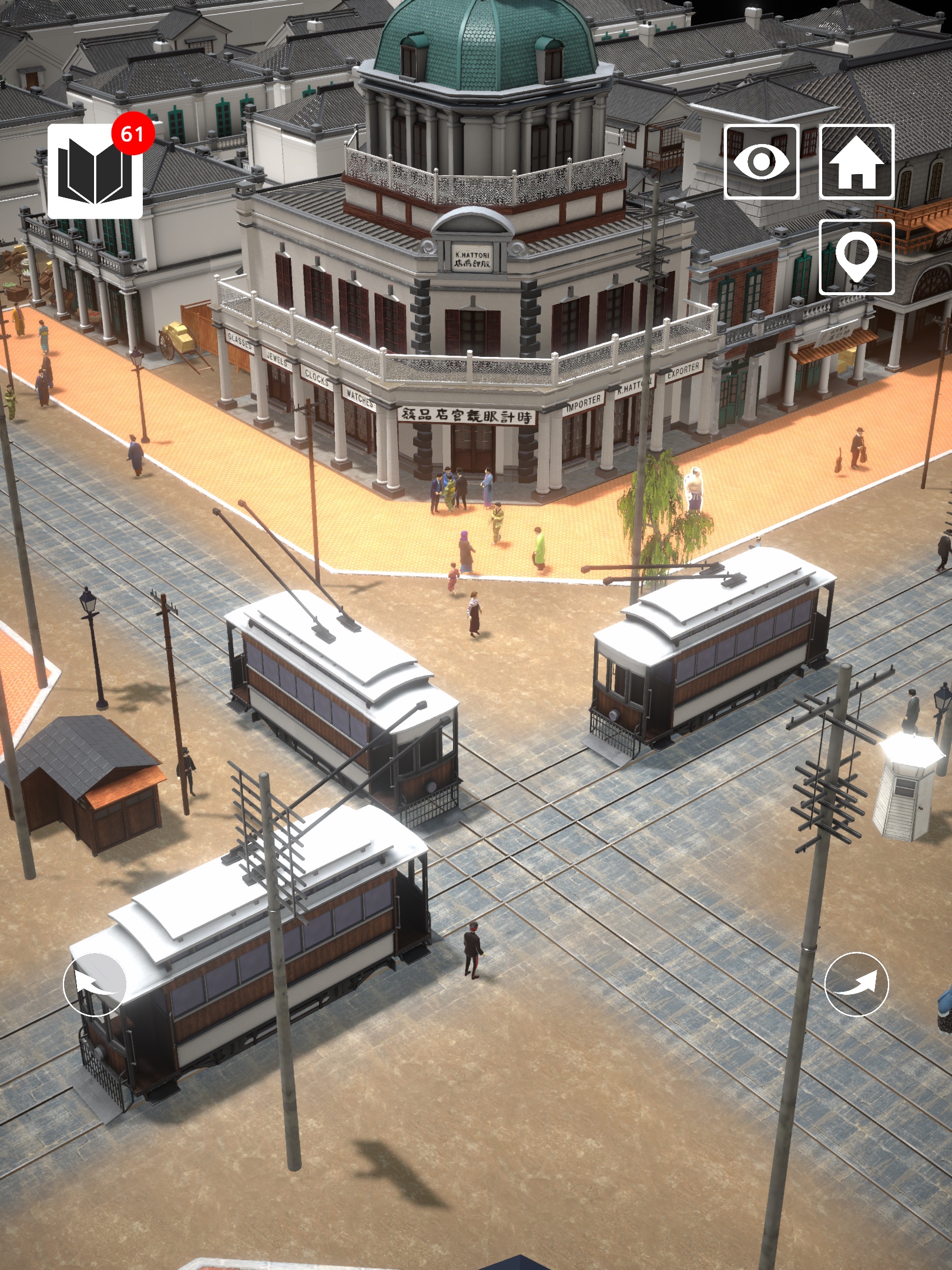Return to the home screen

click(x=856, y=162)
